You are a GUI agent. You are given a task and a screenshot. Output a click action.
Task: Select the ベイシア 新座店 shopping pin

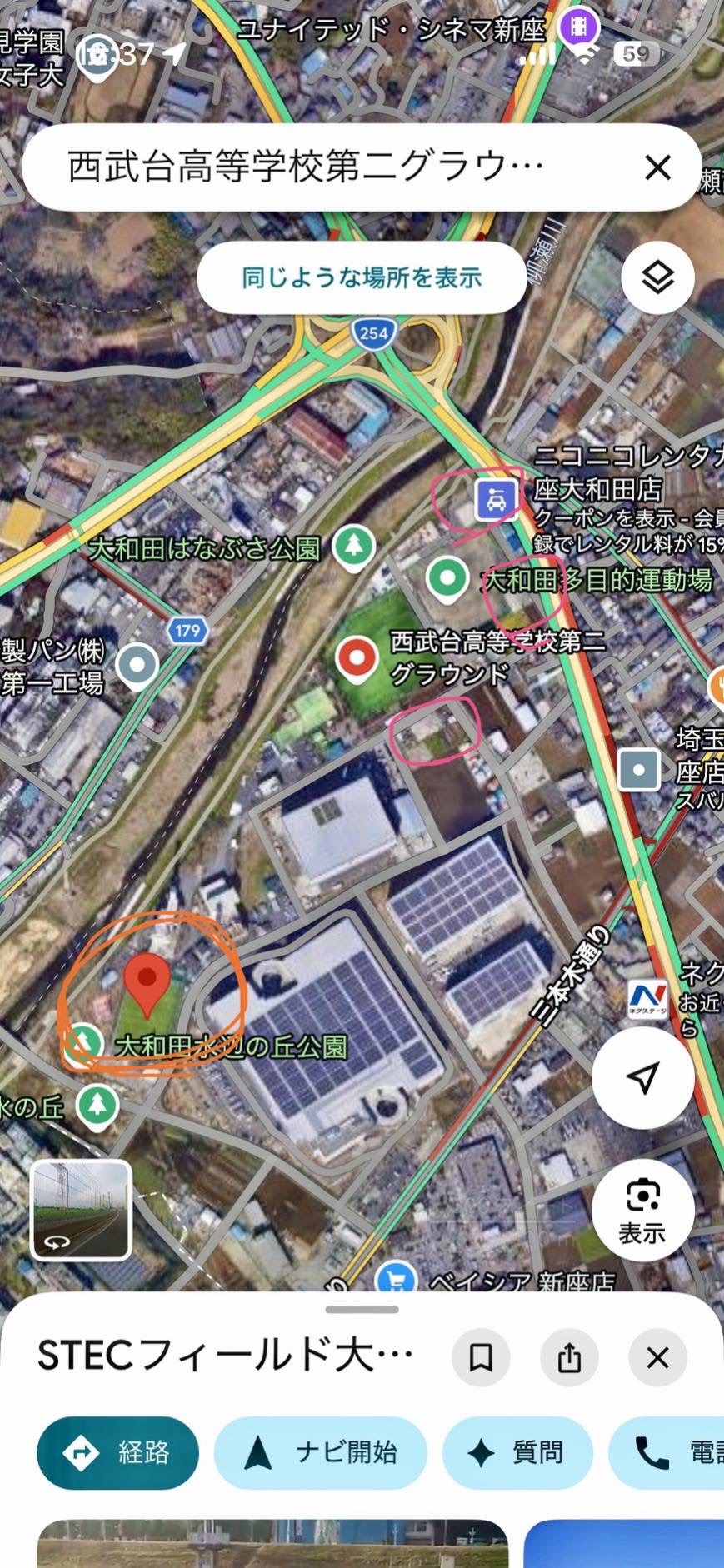pyautogui.click(x=396, y=1279)
